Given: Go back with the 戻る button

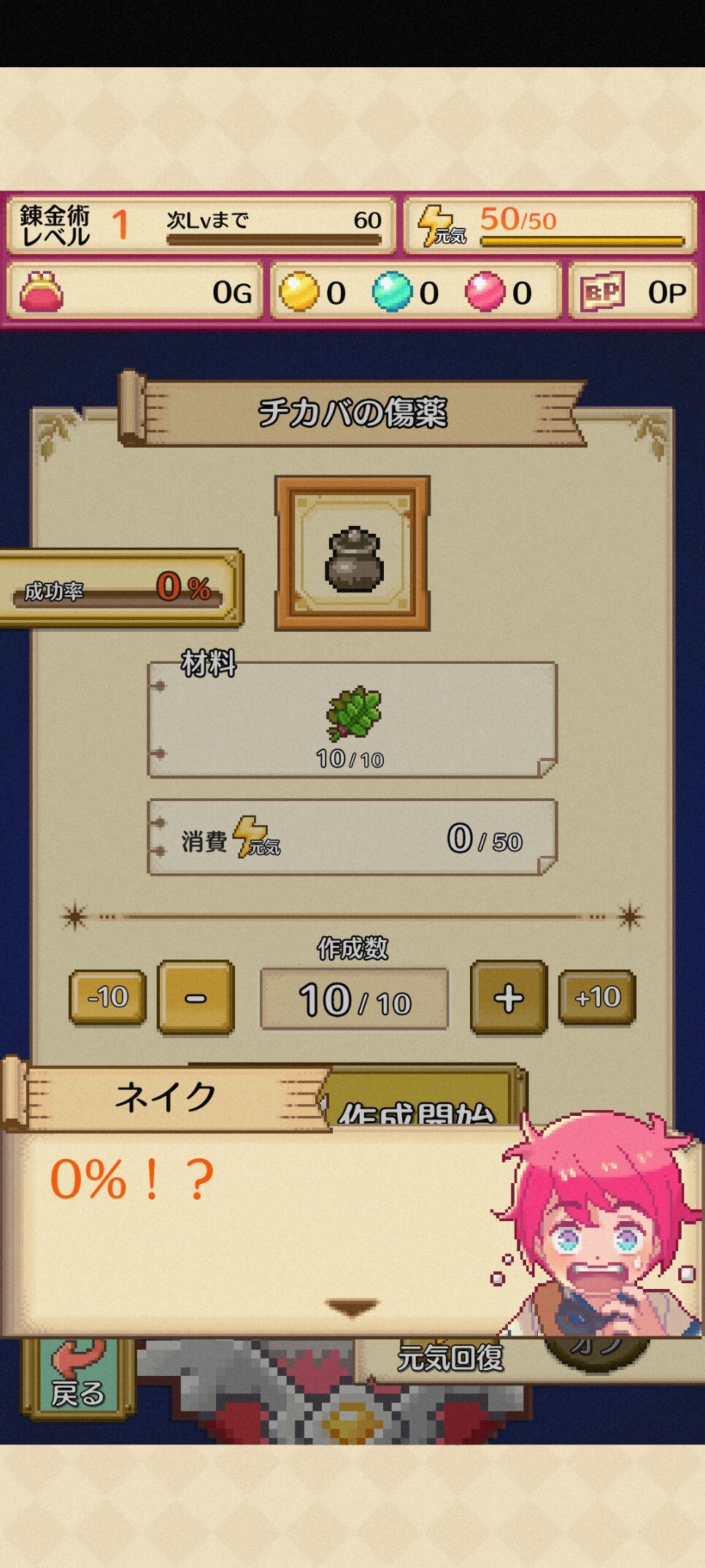Looking at the screenshot, I should tap(77, 1378).
